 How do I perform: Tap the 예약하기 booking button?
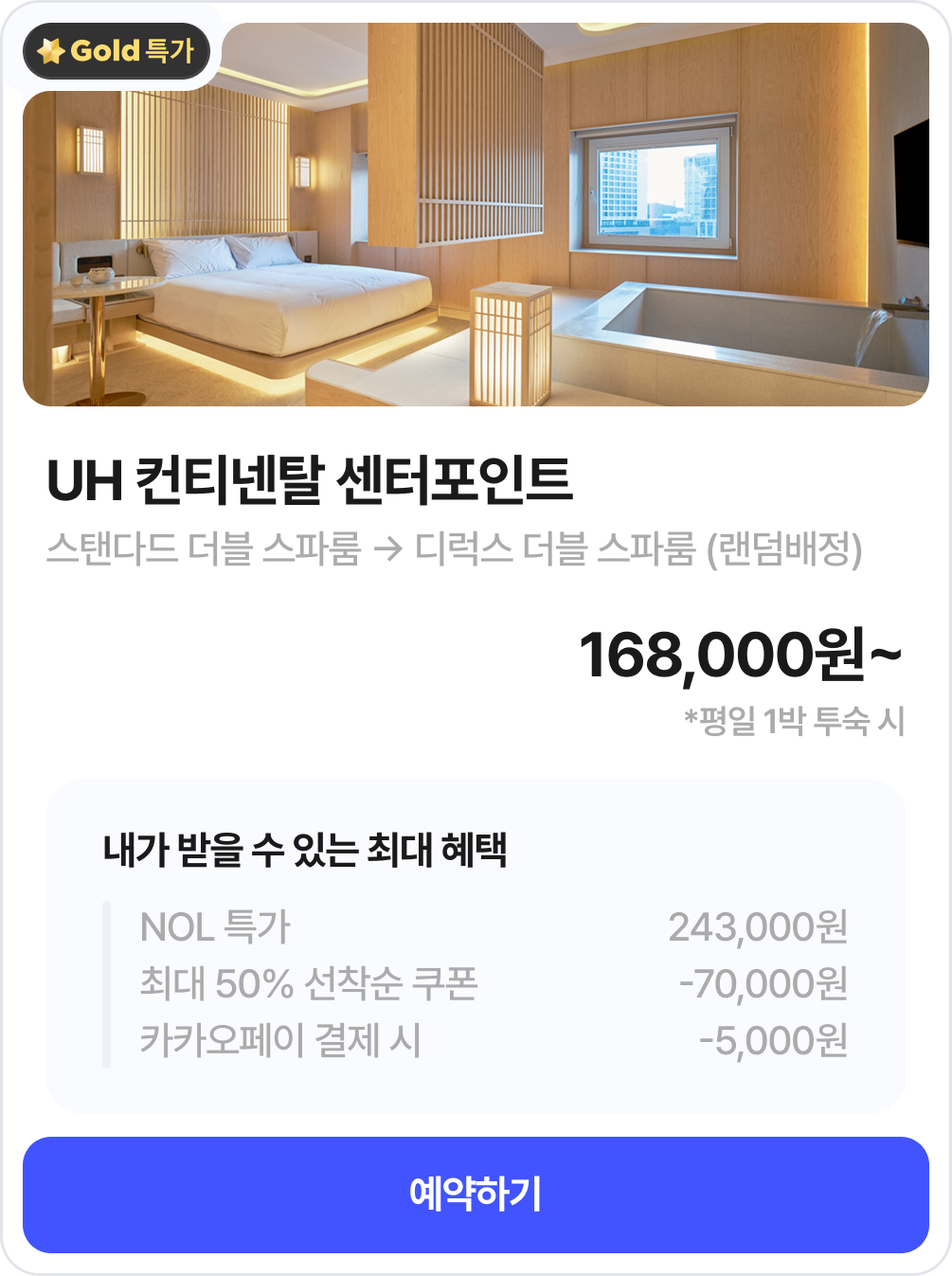pyautogui.click(x=476, y=1195)
